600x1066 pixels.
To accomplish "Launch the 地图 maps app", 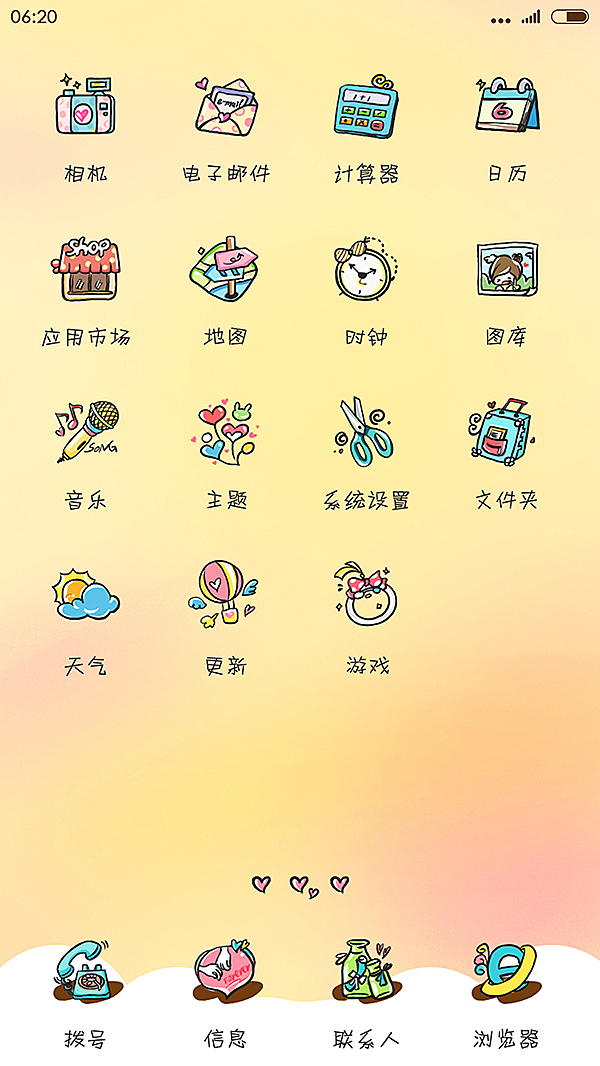I will tap(226, 270).
